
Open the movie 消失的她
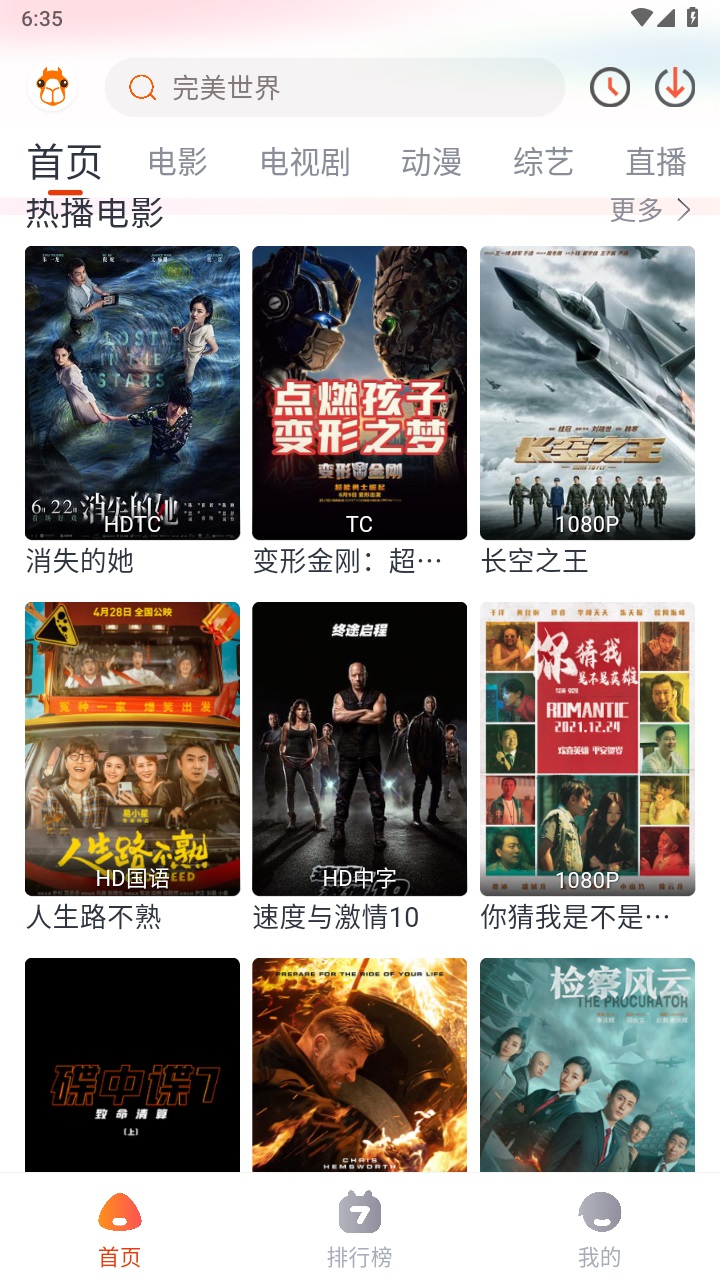point(132,393)
